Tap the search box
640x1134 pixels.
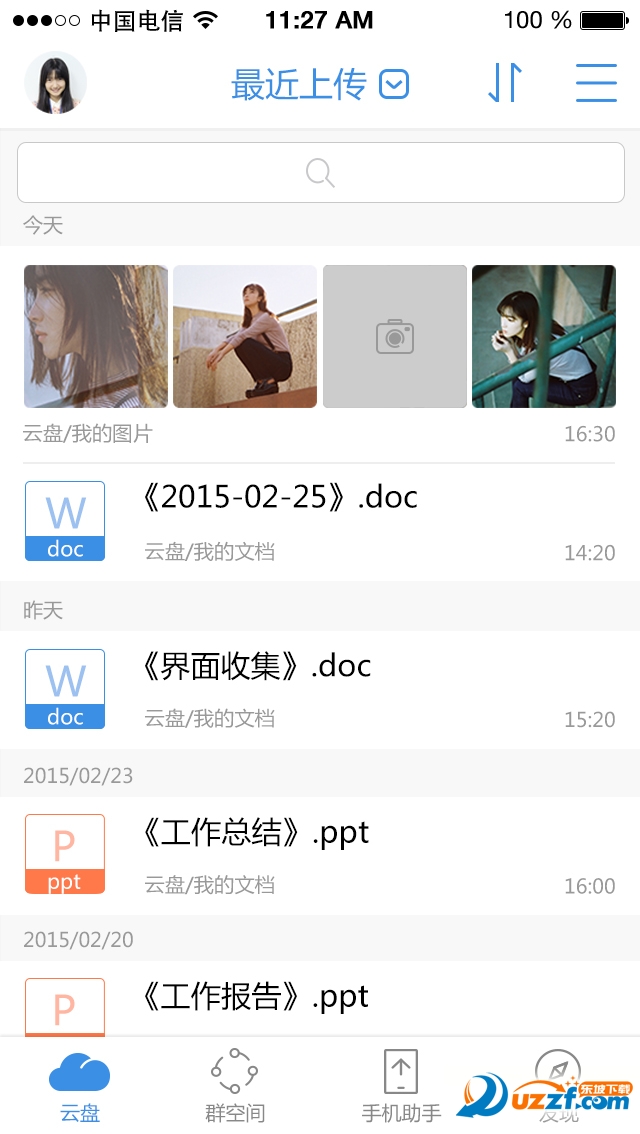pyautogui.click(x=320, y=173)
